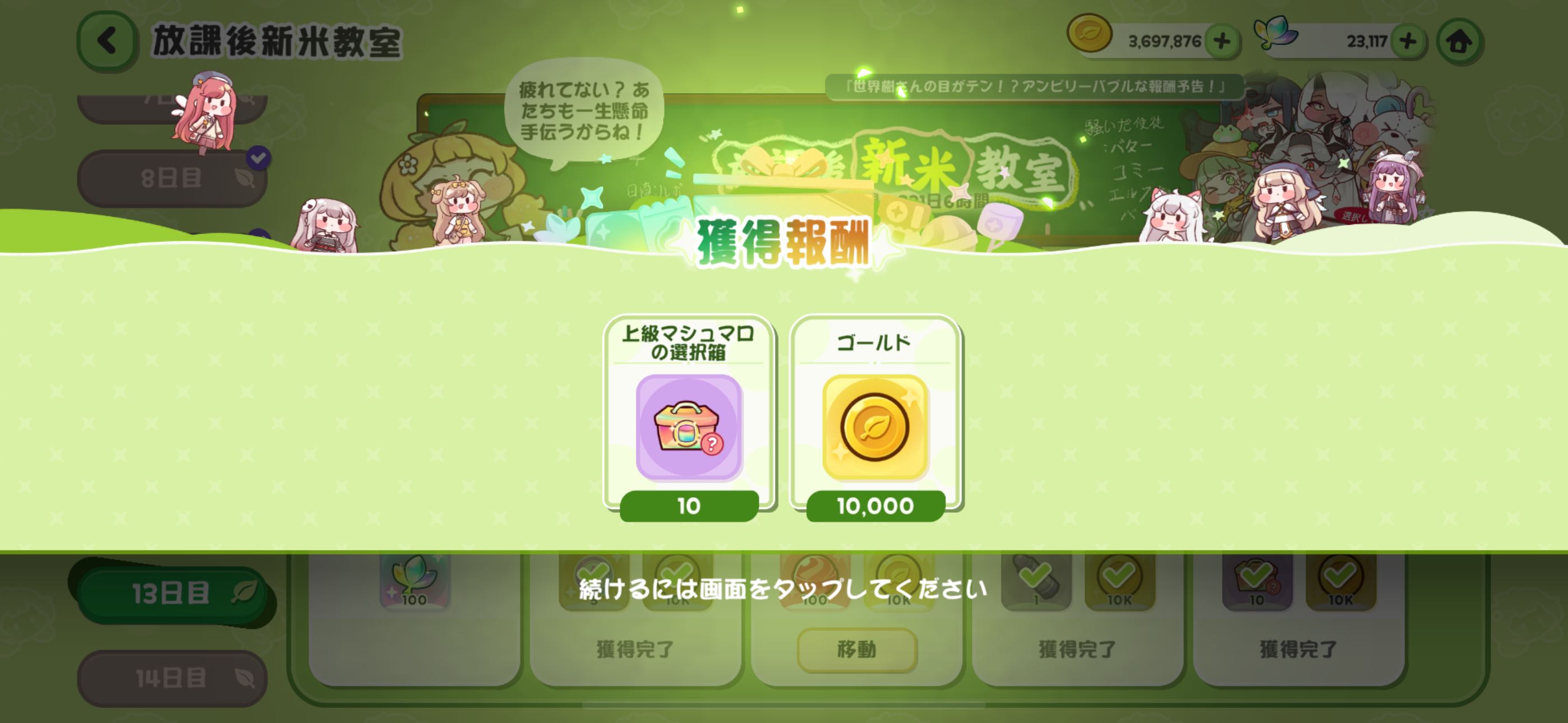This screenshot has width=1568, height=723.
Task: Select the 14日目 day tab
Action: click(x=172, y=678)
